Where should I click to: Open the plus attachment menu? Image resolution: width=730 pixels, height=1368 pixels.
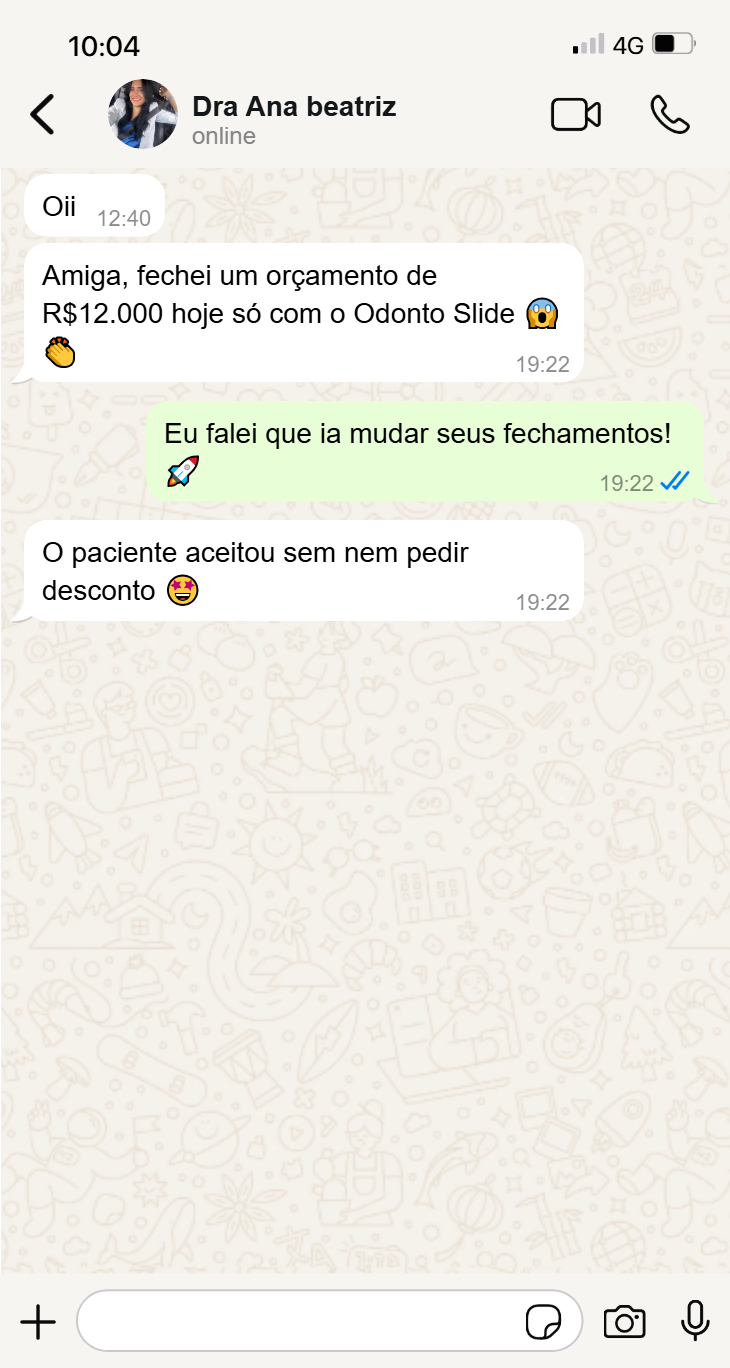click(38, 1322)
